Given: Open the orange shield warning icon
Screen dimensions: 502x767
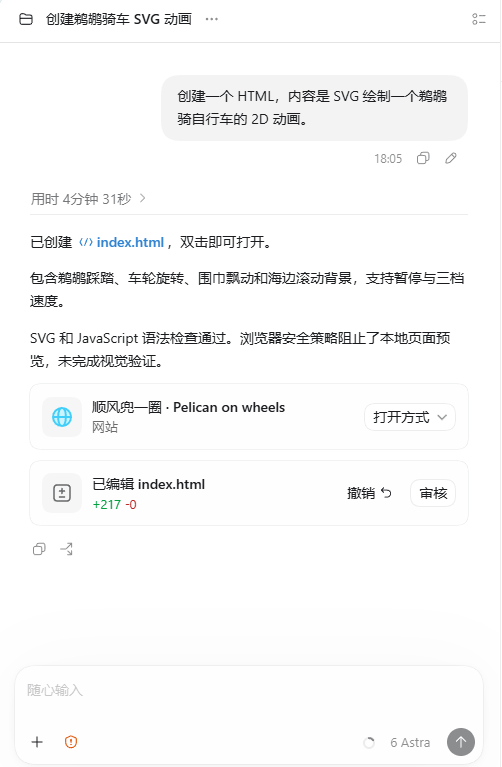Looking at the screenshot, I should (x=71, y=742).
